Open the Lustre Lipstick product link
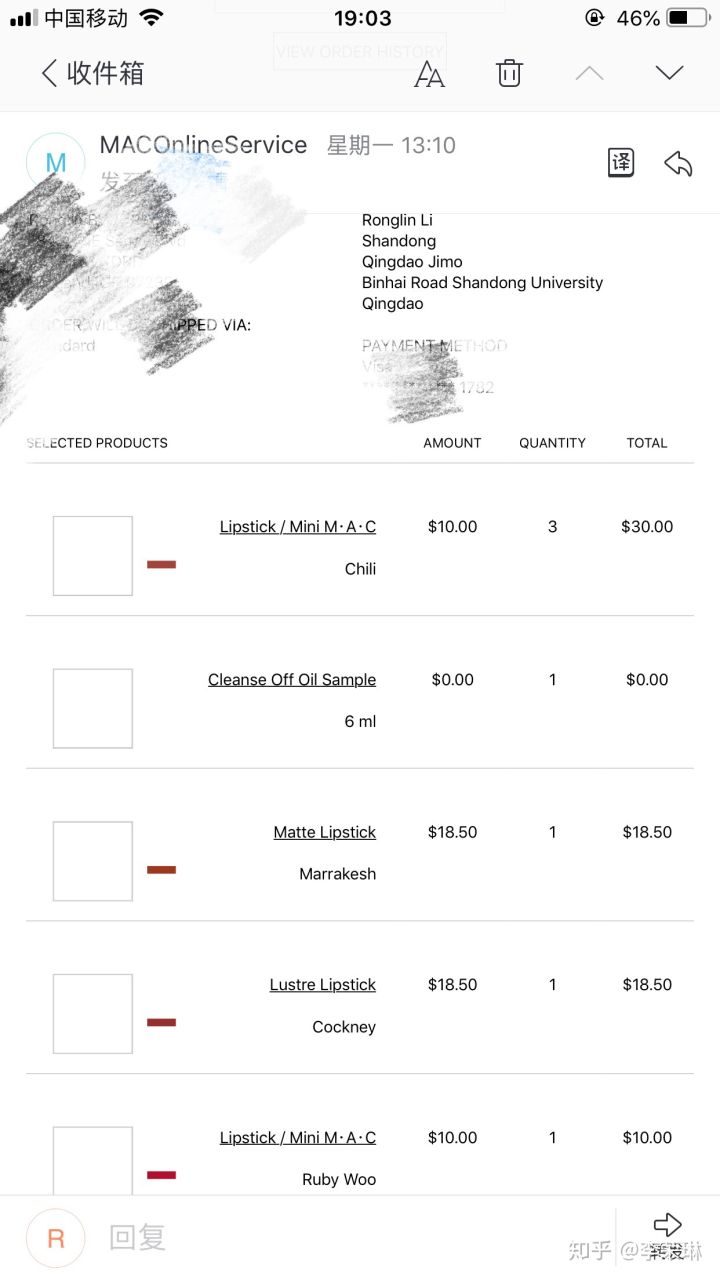This screenshot has width=720, height=1280. [x=323, y=985]
